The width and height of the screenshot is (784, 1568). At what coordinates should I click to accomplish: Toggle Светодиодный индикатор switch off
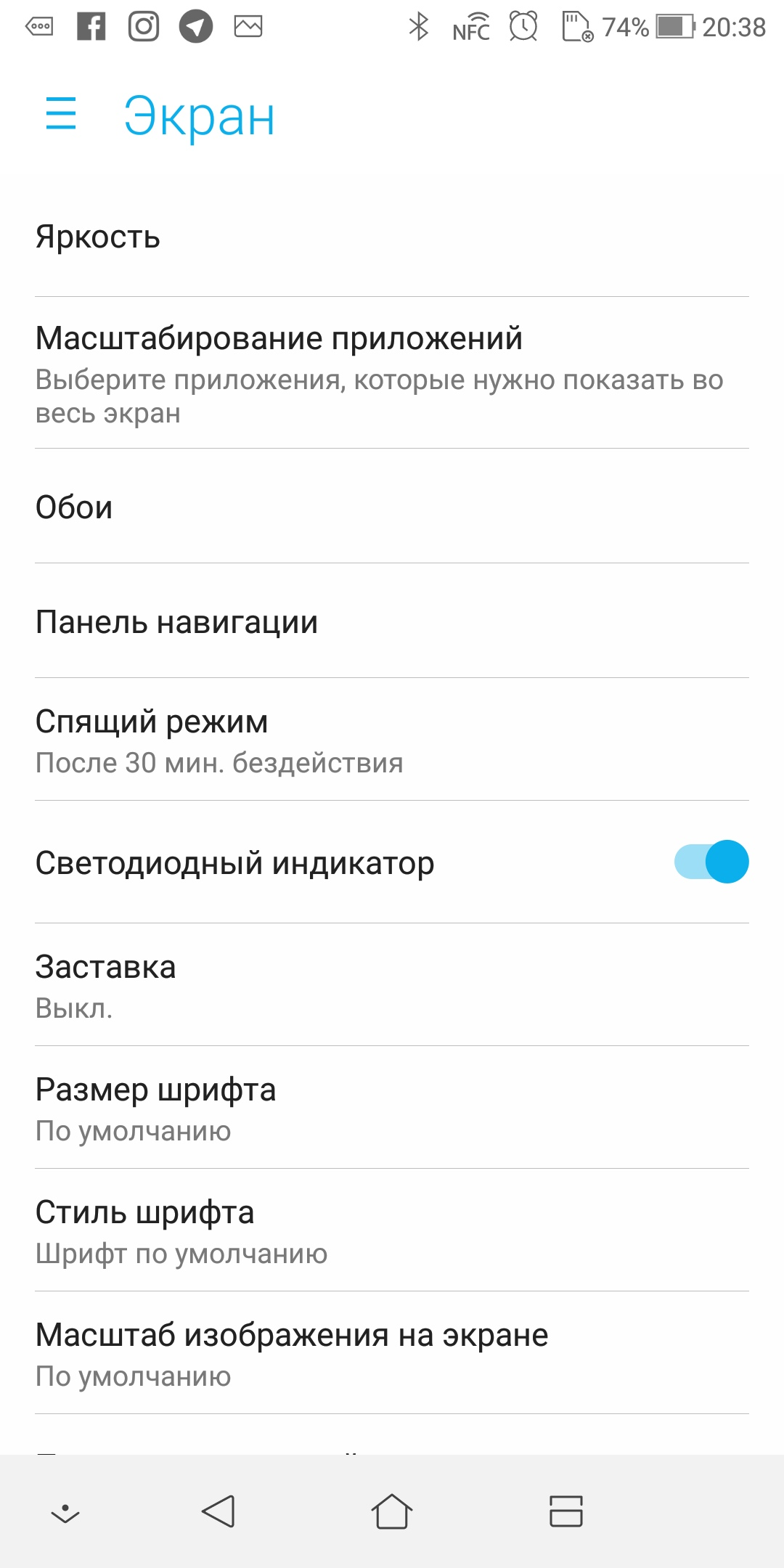[711, 862]
